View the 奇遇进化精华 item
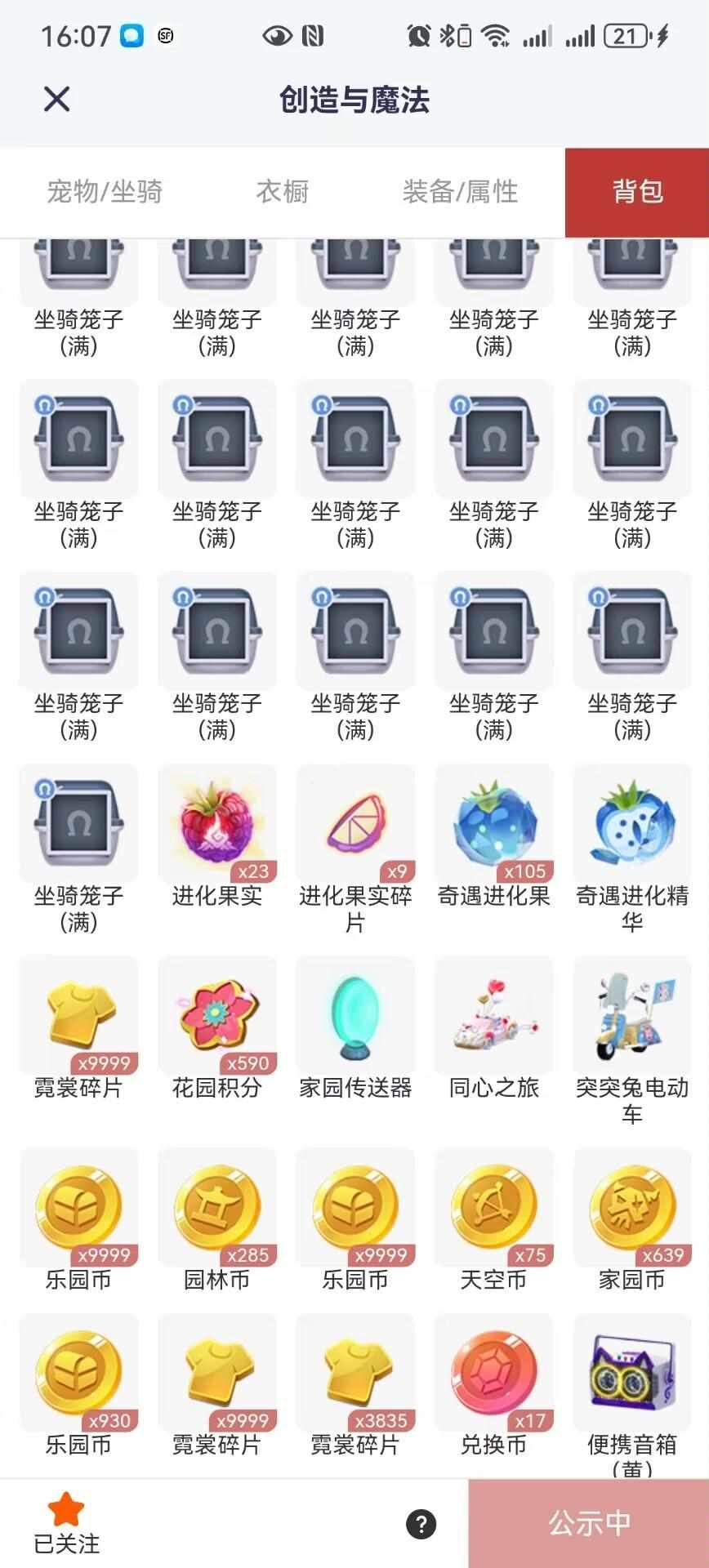The width and height of the screenshot is (709, 1568). click(632, 825)
